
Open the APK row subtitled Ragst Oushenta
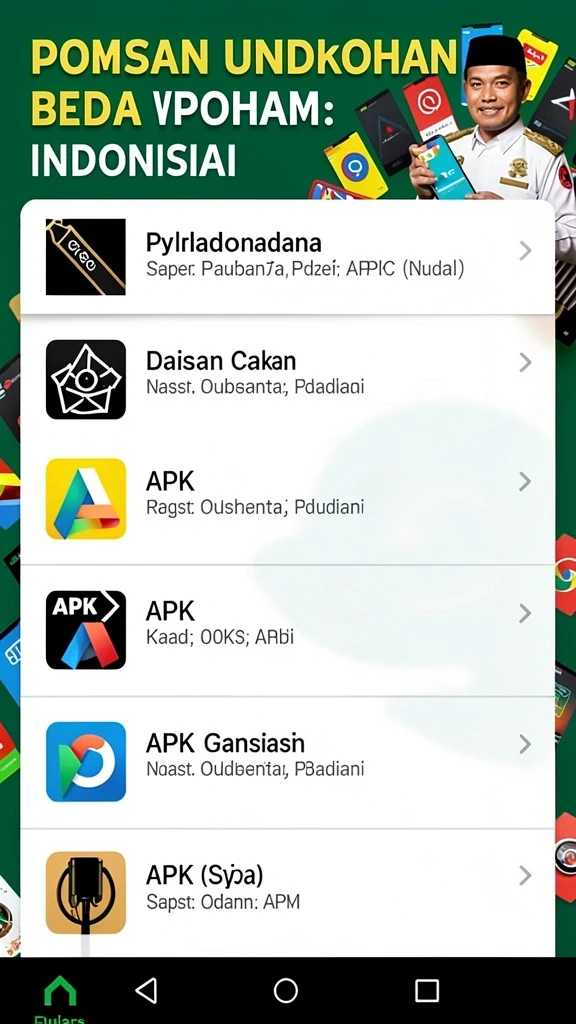(288, 498)
